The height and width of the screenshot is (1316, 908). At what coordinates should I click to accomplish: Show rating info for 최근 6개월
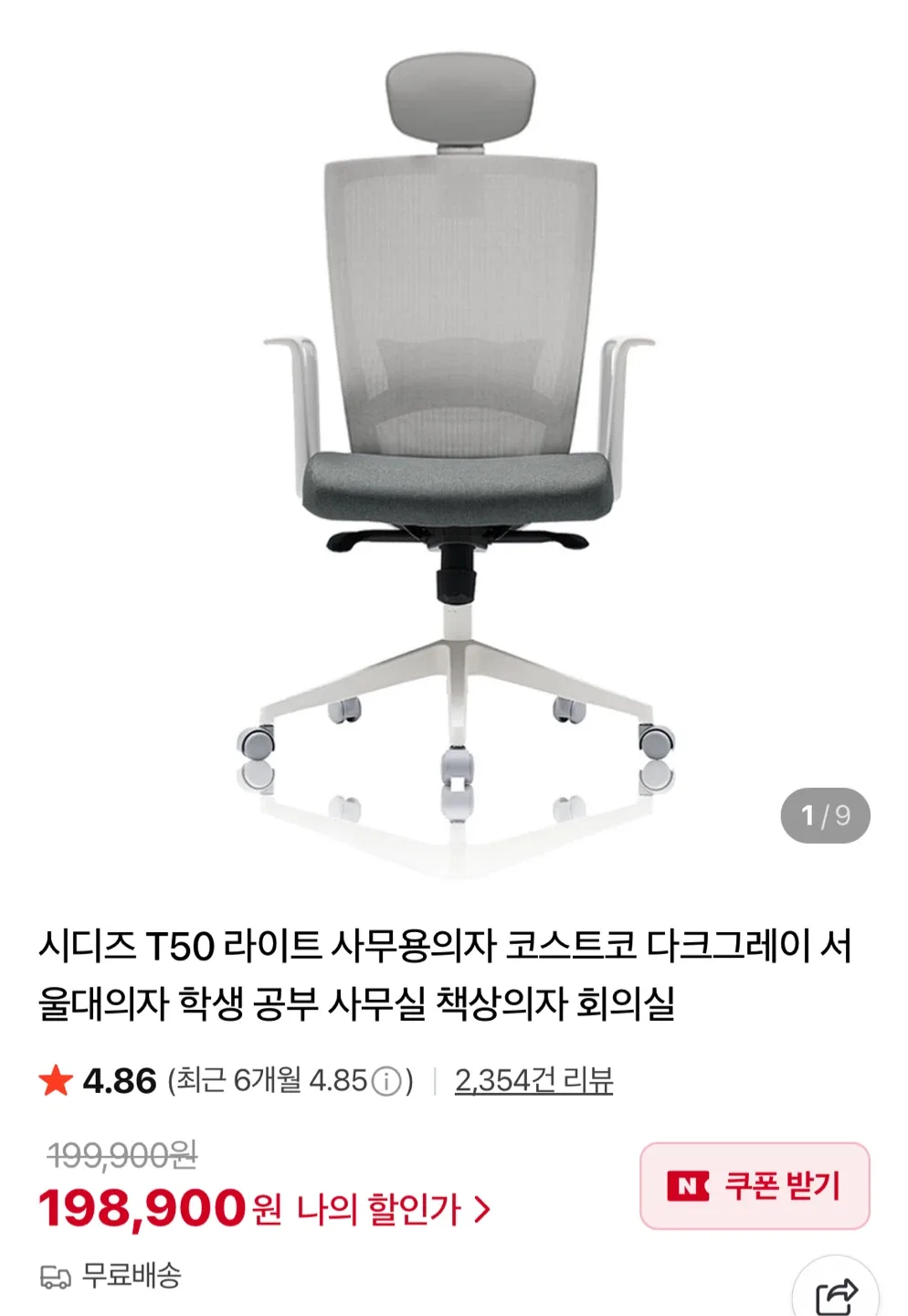tap(387, 1082)
